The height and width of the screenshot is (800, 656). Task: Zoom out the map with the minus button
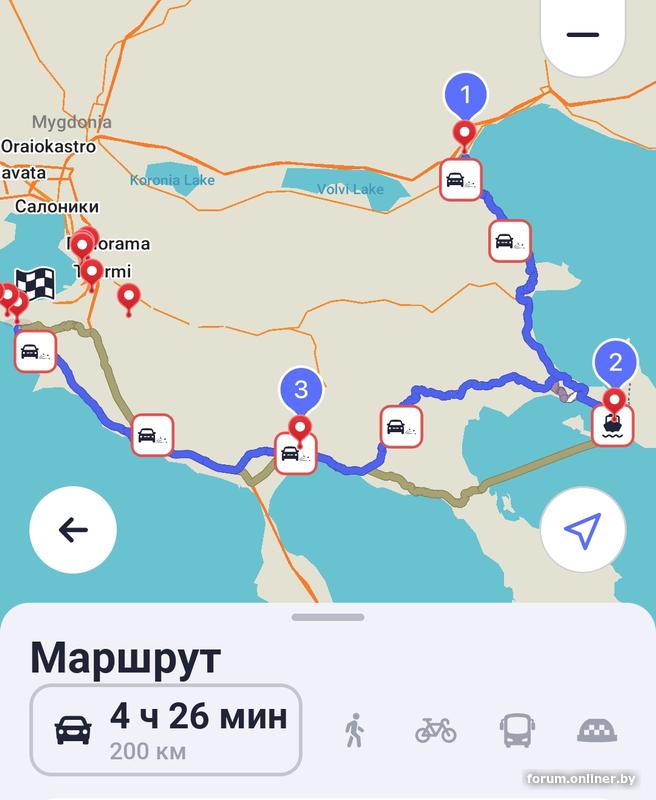(x=582, y=34)
